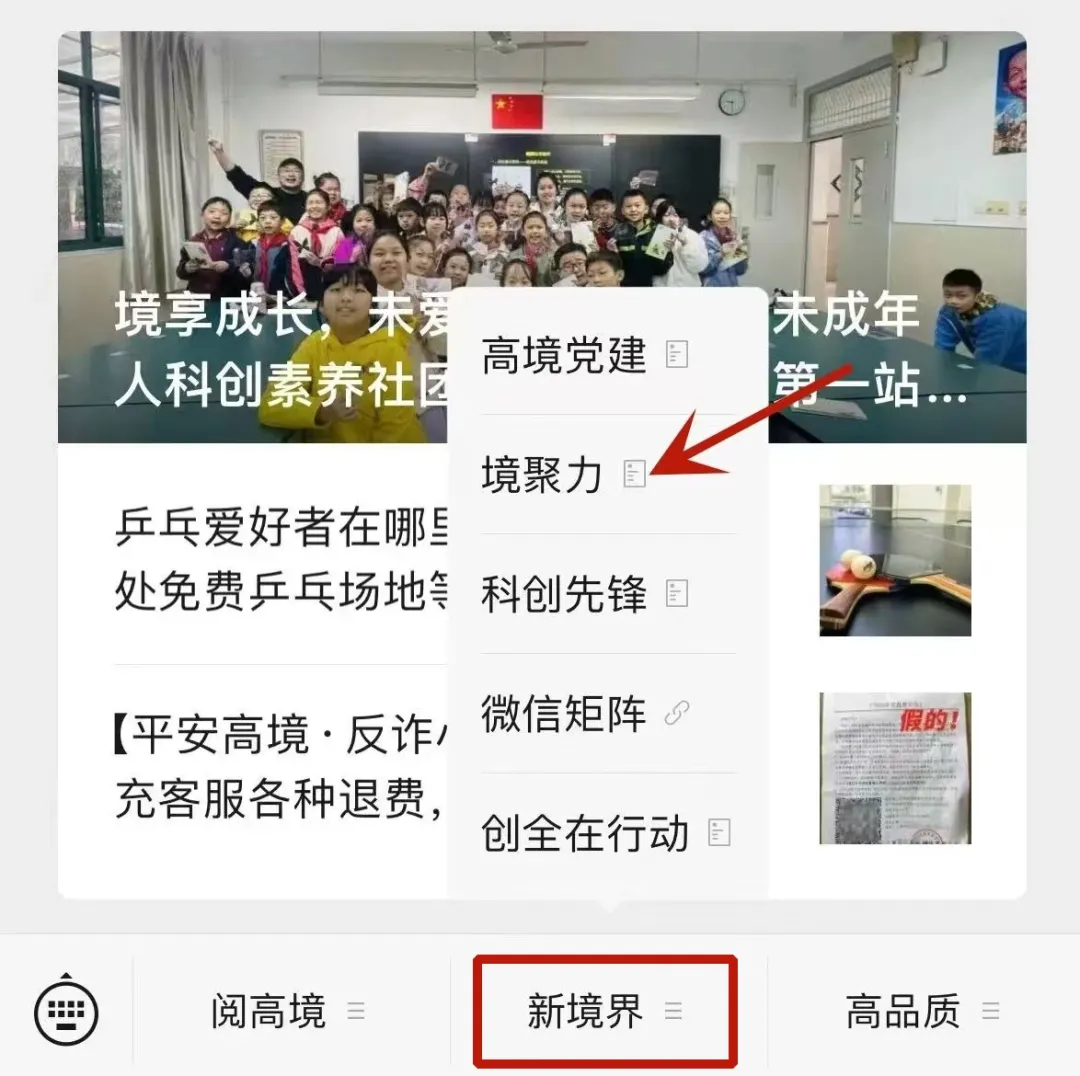Expand the 高品质 bottom menu
Viewport: 1080px width, 1076px height.
[921, 1011]
